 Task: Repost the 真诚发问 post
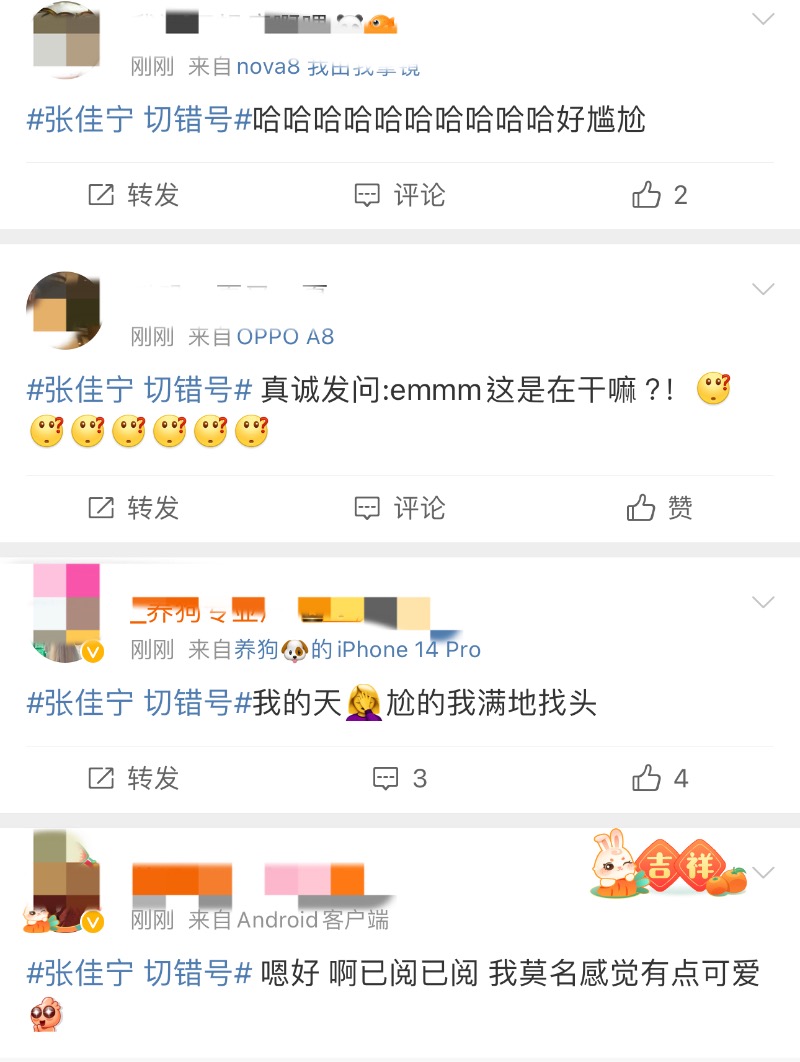coord(133,508)
